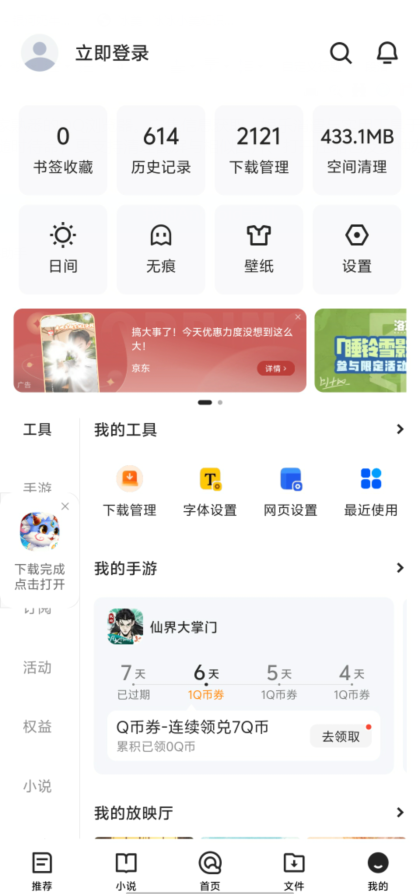View 详情 on the 京东 banner
420x894 pixels.
276,368
